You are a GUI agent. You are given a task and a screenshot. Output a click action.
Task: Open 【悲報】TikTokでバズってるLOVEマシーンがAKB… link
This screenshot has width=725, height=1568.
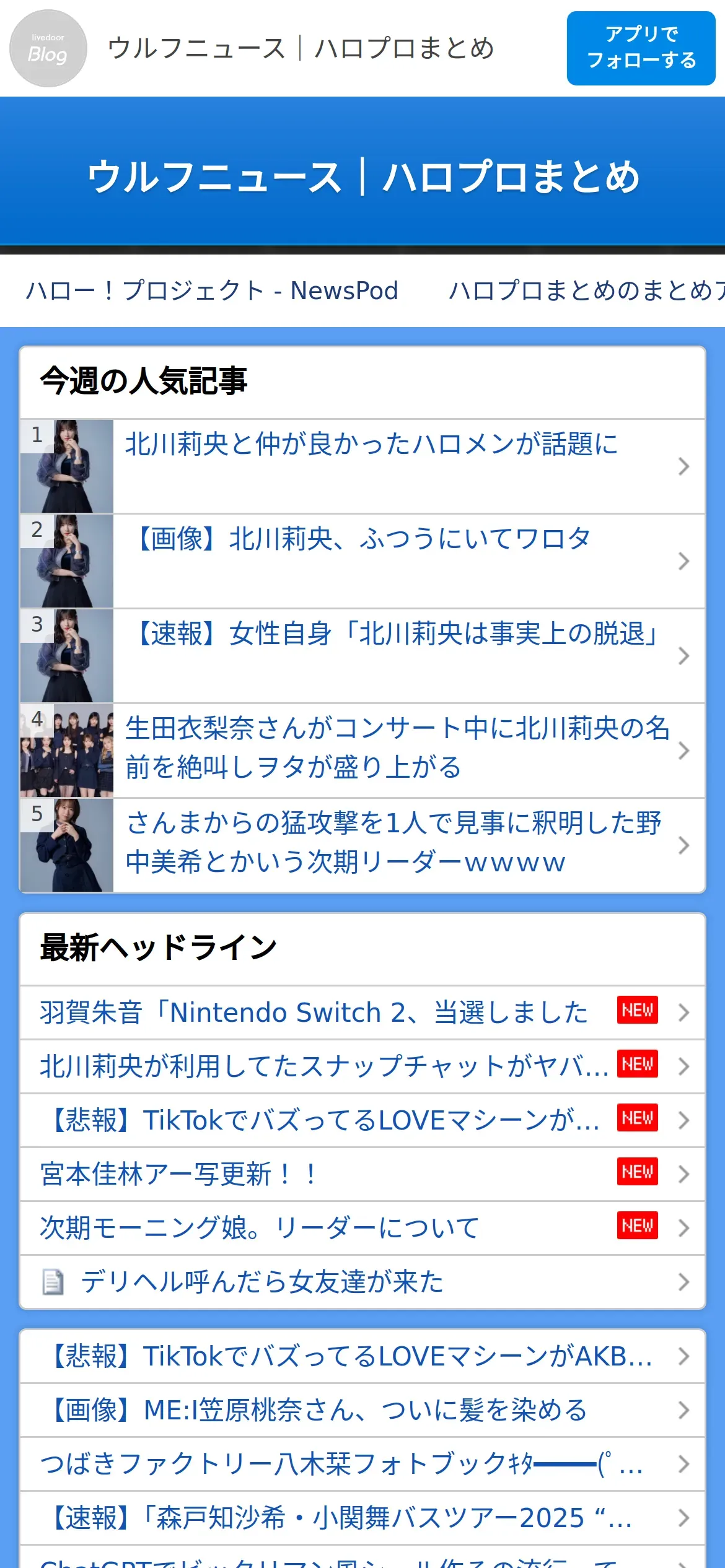[362, 1356]
